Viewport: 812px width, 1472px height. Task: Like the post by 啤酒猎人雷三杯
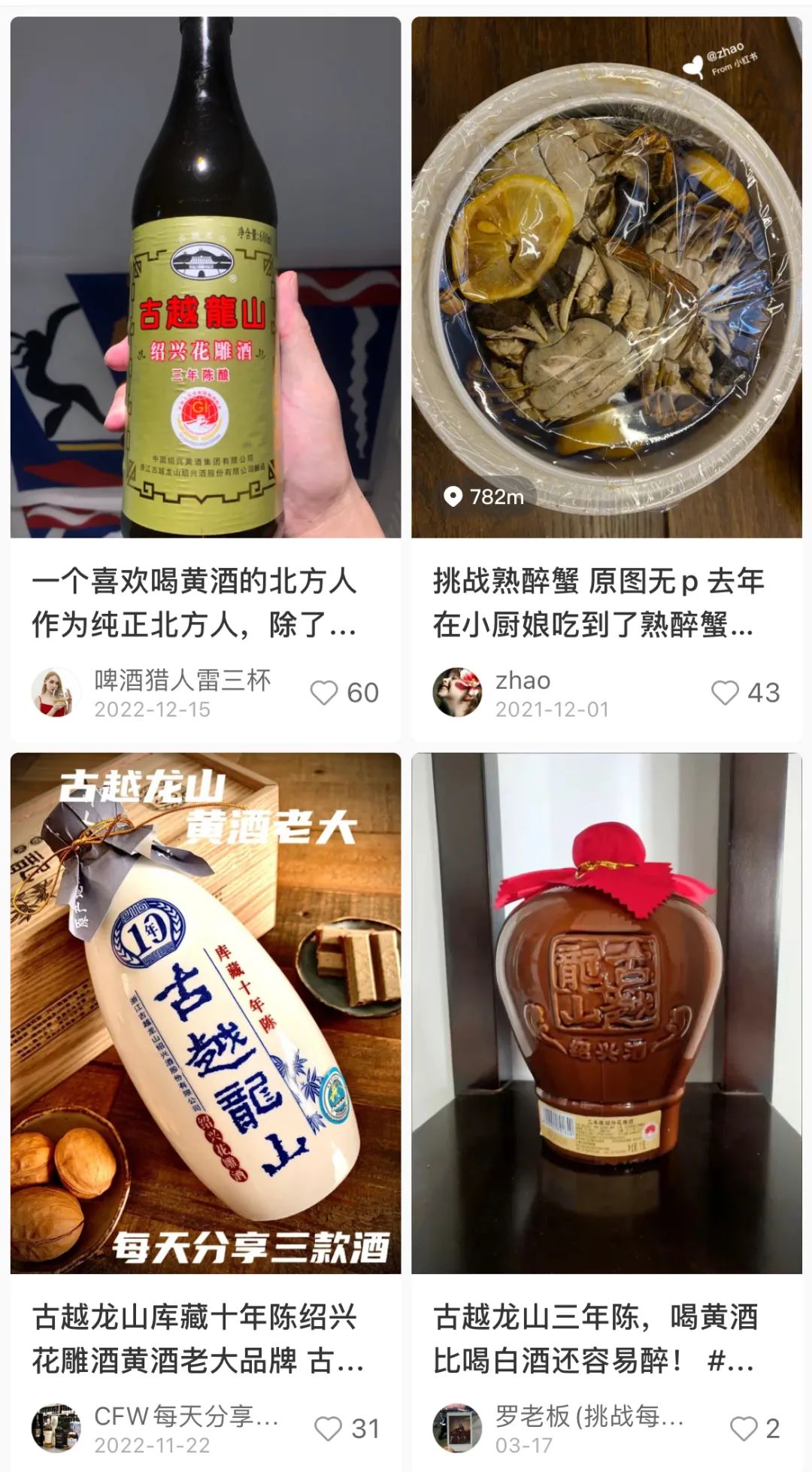pos(325,693)
